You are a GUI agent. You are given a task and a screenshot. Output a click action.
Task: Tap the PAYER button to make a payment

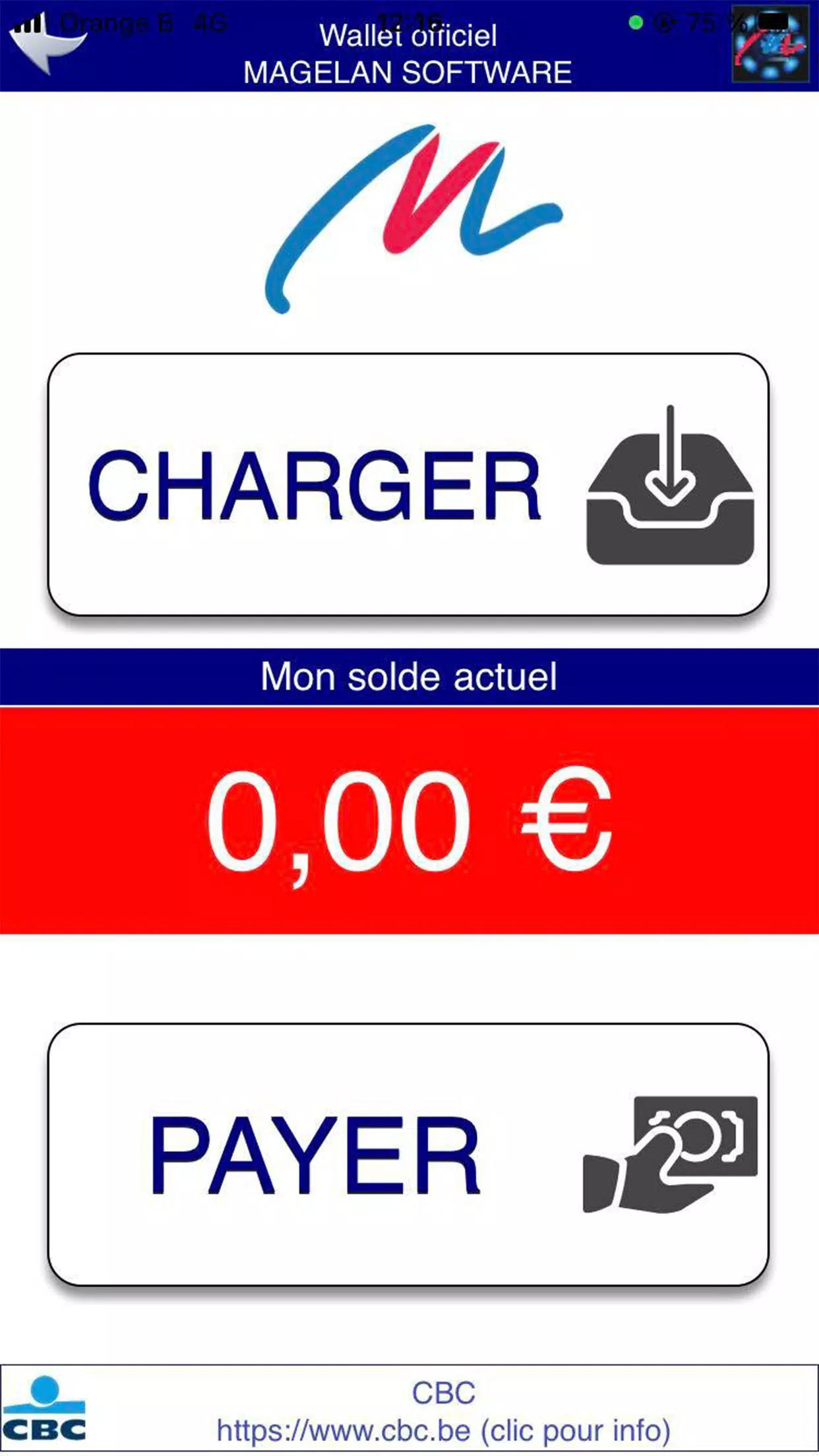408,1154
